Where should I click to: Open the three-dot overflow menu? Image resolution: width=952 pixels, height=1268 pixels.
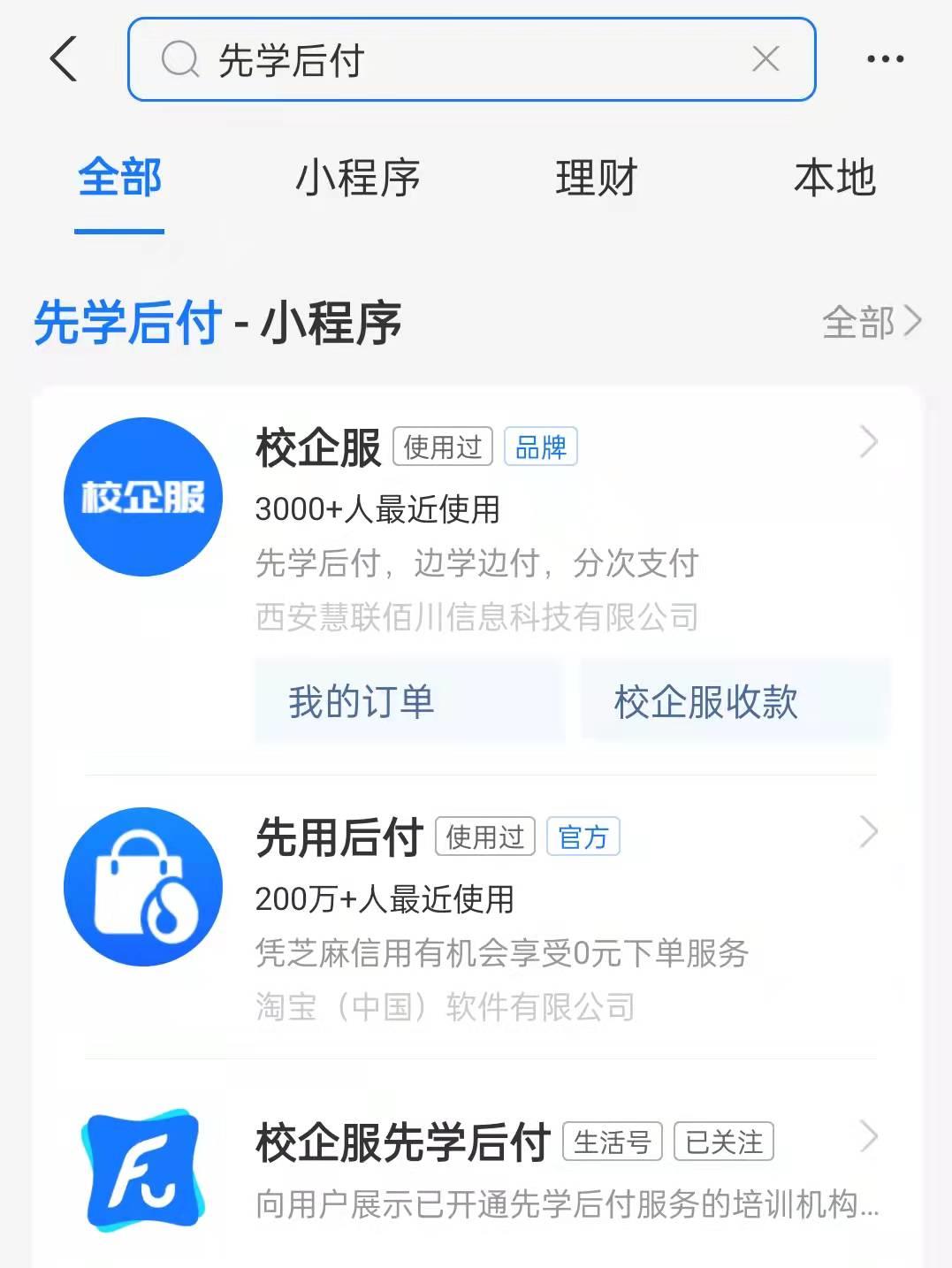(885, 59)
